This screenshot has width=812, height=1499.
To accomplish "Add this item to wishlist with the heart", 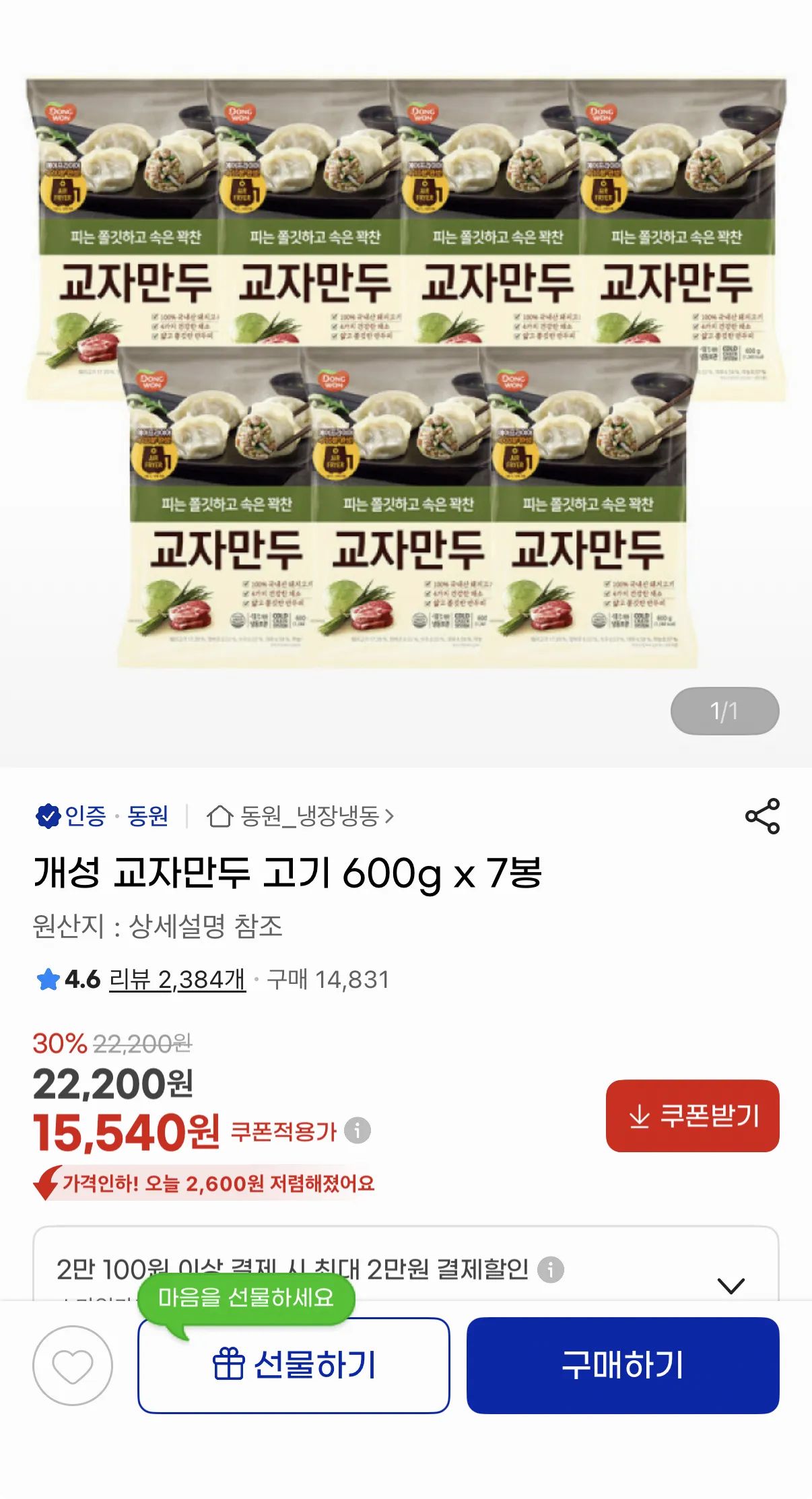I will 73,1366.
